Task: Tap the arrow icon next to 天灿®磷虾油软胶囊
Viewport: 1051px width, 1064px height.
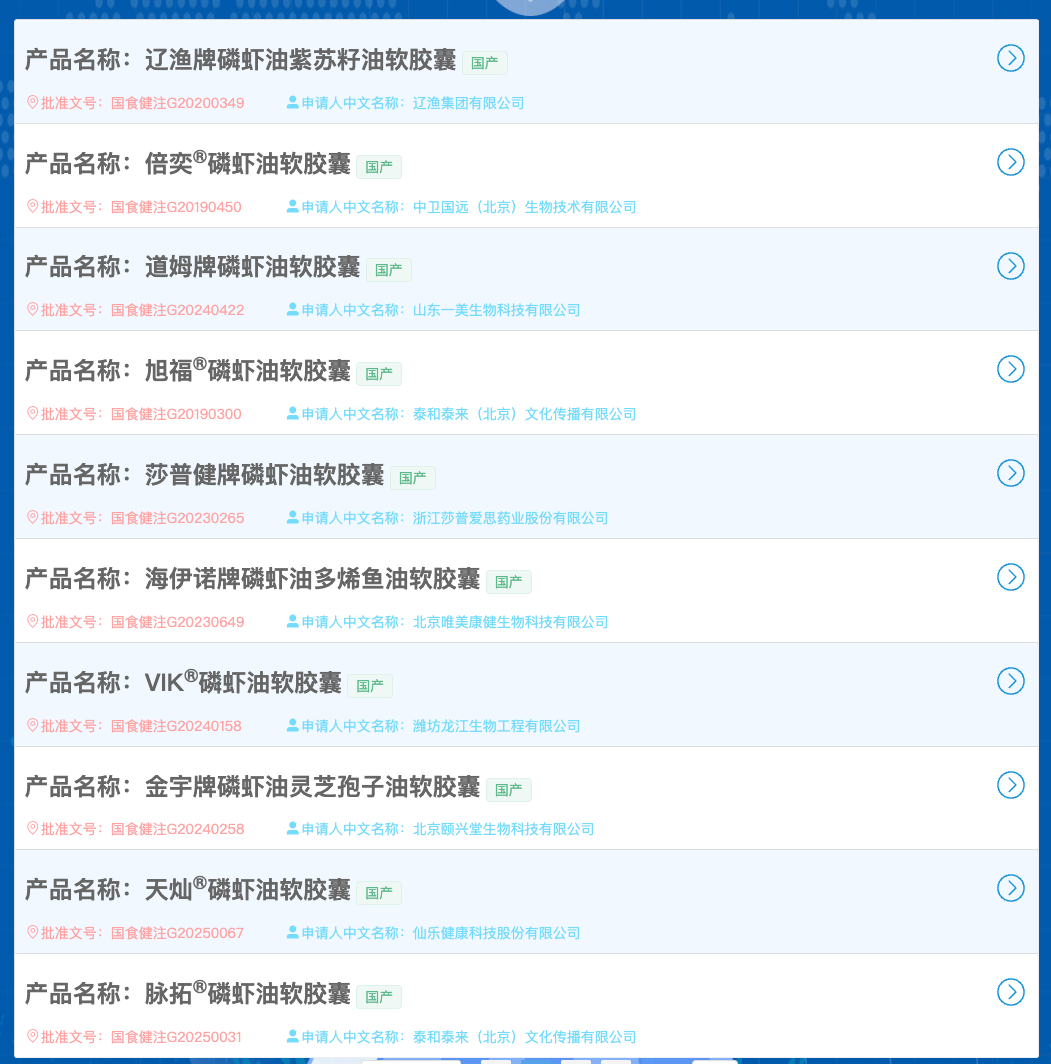Action: (1011, 888)
